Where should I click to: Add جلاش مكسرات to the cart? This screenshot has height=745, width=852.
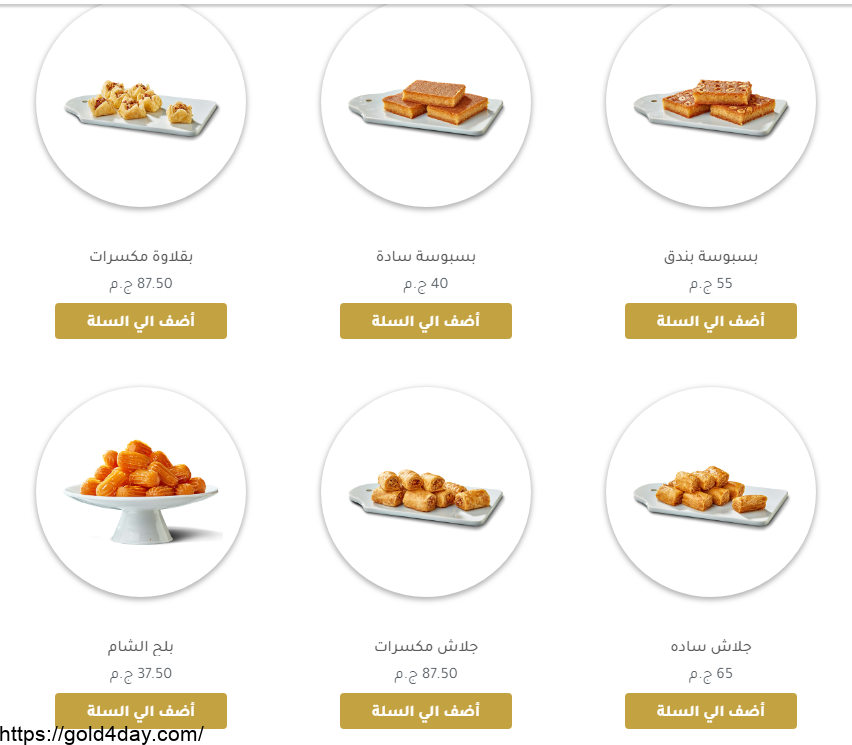[x=425, y=710]
